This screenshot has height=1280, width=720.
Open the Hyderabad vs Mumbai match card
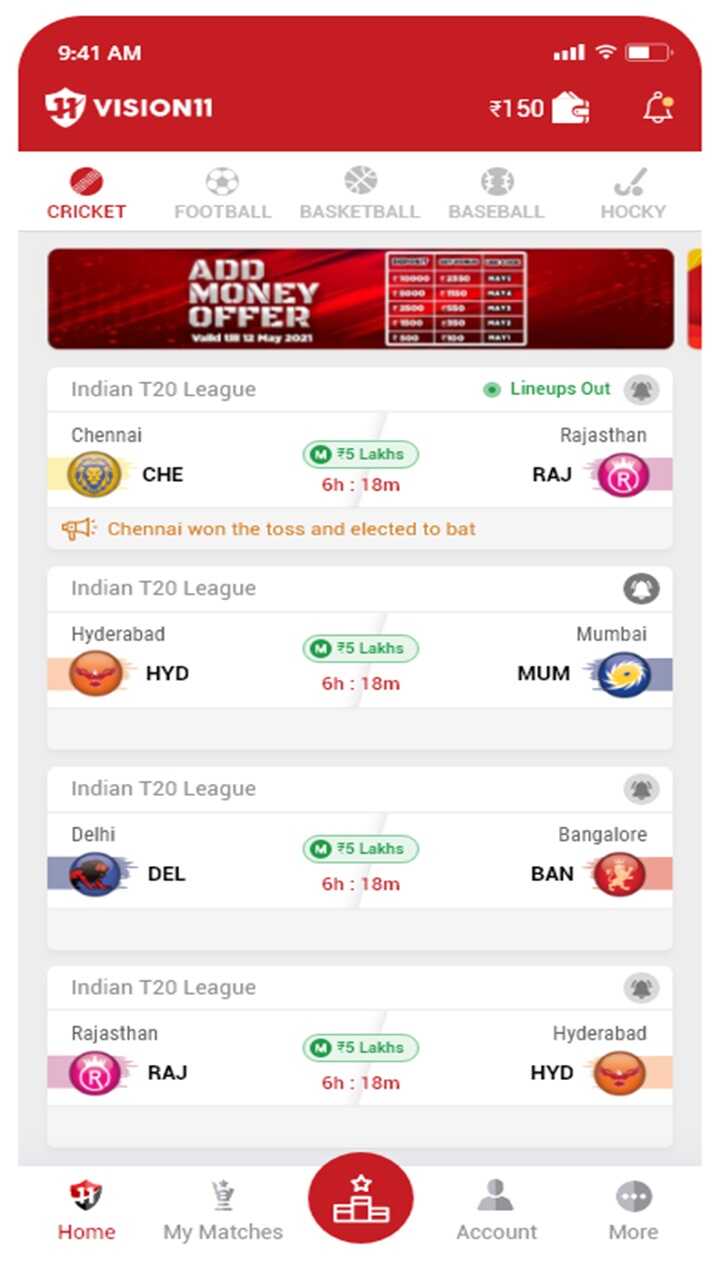(x=360, y=662)
